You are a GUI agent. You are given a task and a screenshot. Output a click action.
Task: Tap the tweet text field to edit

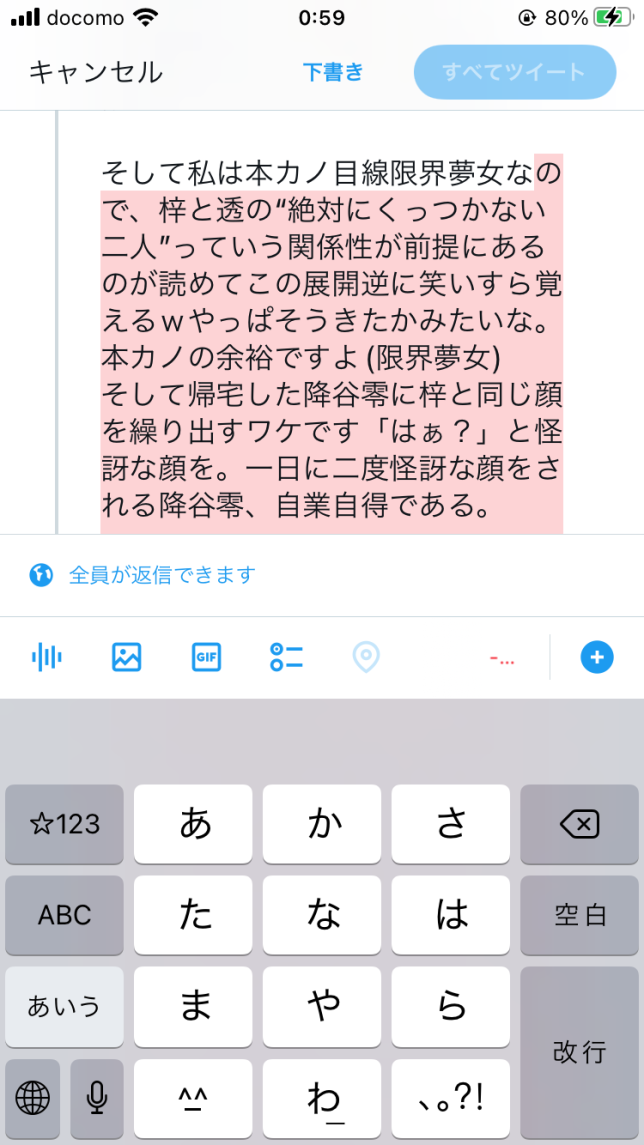pyautogui.click(x=330, y=340)
